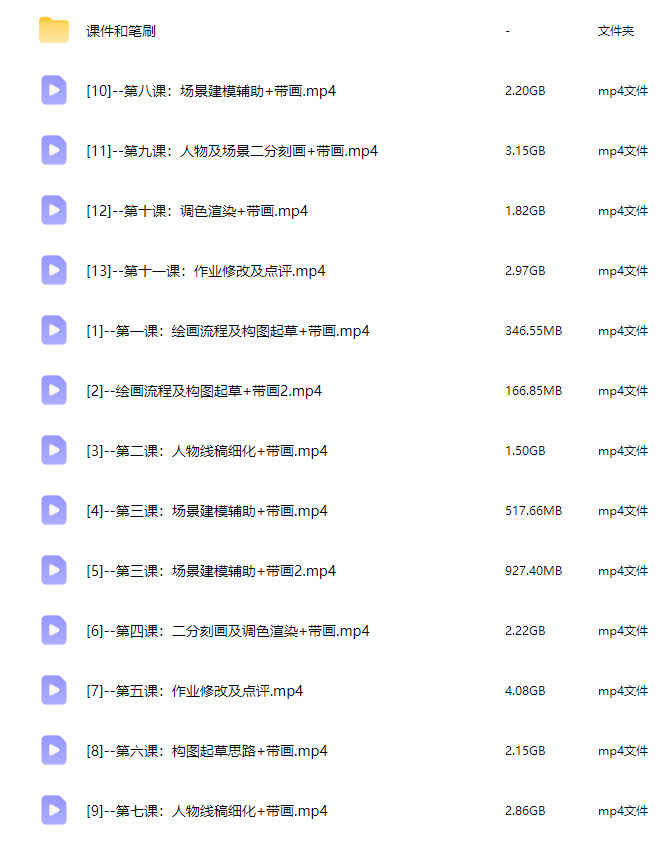Open the [7] 第五课 作业修改及点评 video
This screenshot has height=843, width=668.
click(194, 691)
